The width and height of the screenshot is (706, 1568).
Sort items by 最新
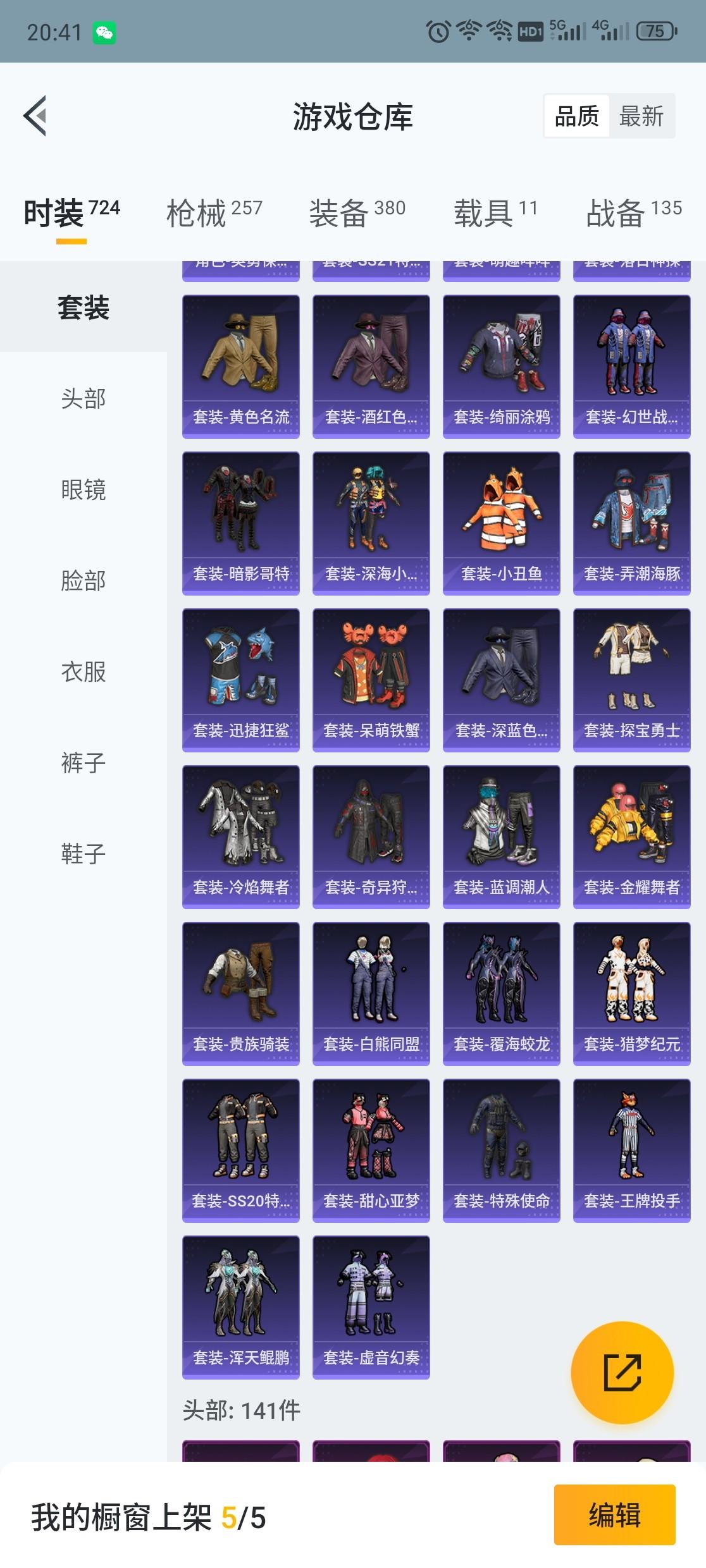pos(641,116)
